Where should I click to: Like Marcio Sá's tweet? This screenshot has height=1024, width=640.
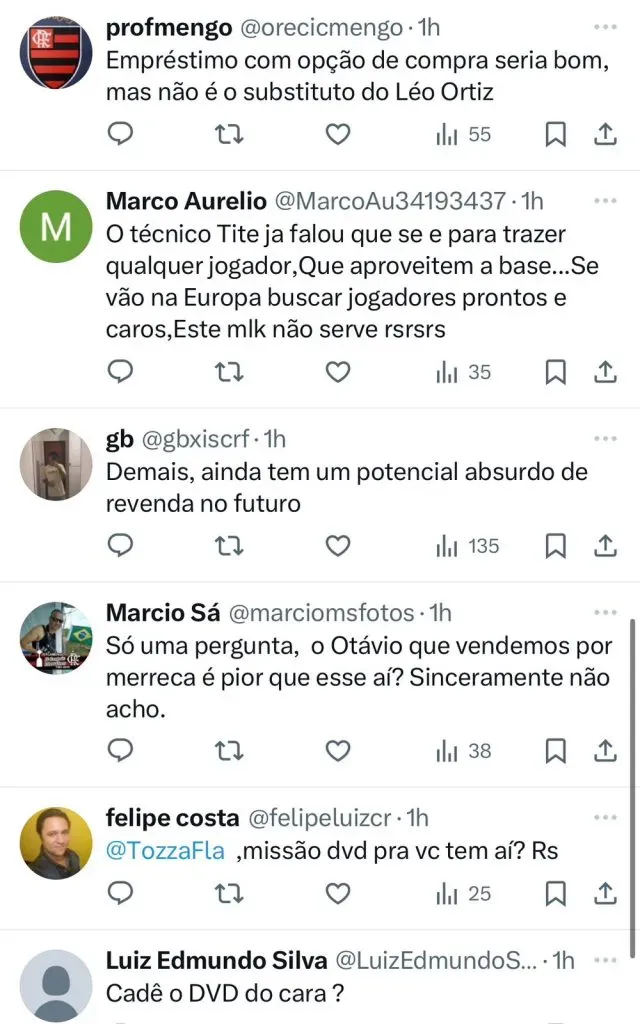pyautogui.click(x=339, y=750)
